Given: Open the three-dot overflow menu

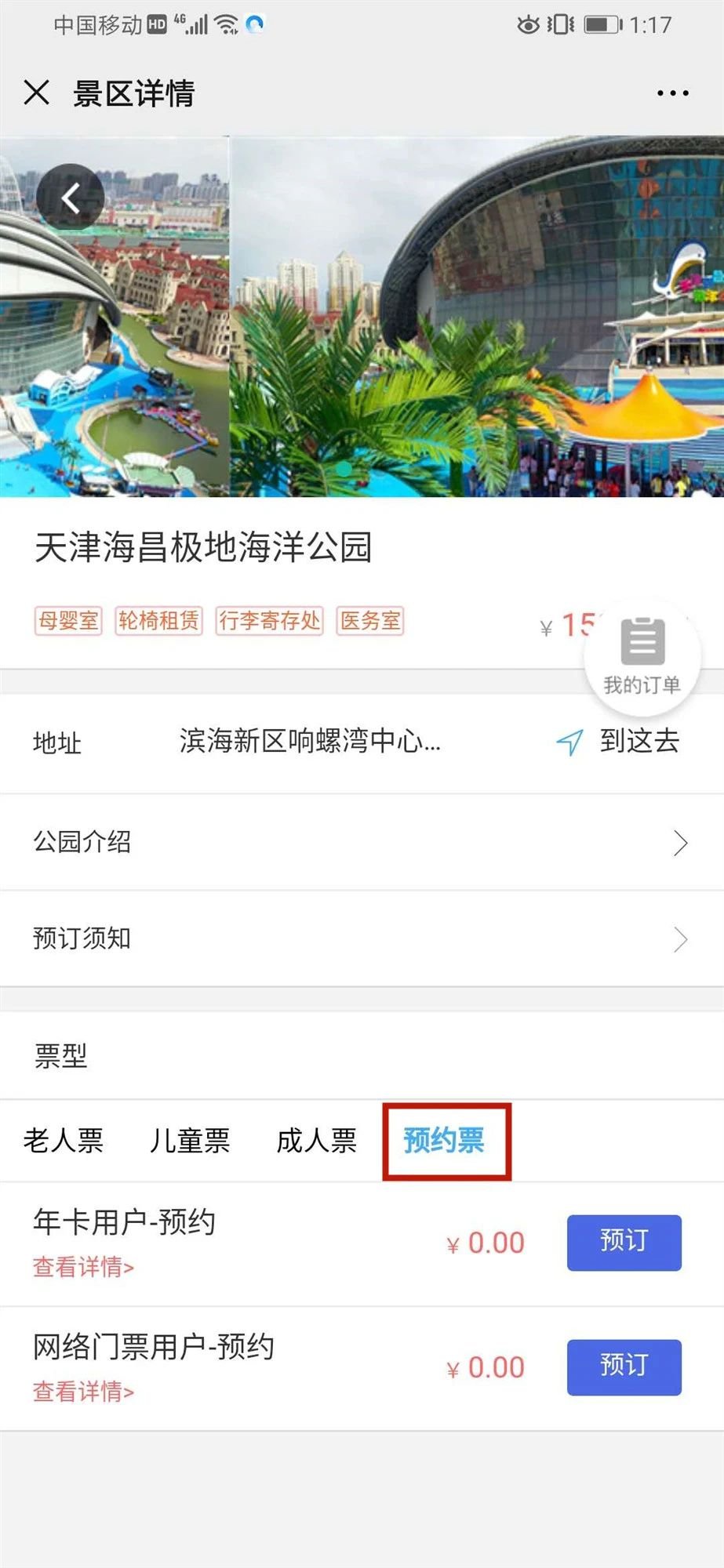Looking at the screenshot, I should (x=672, y=93).
